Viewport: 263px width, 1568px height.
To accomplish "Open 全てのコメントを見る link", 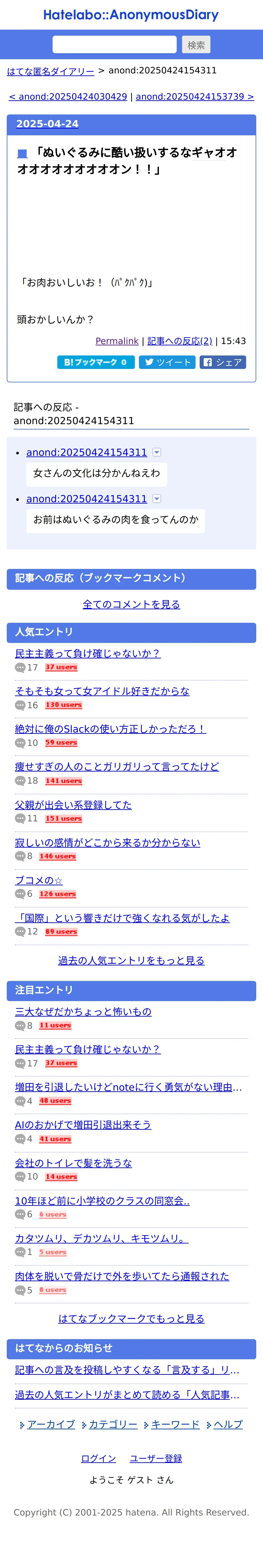I will tap(131, 604).
